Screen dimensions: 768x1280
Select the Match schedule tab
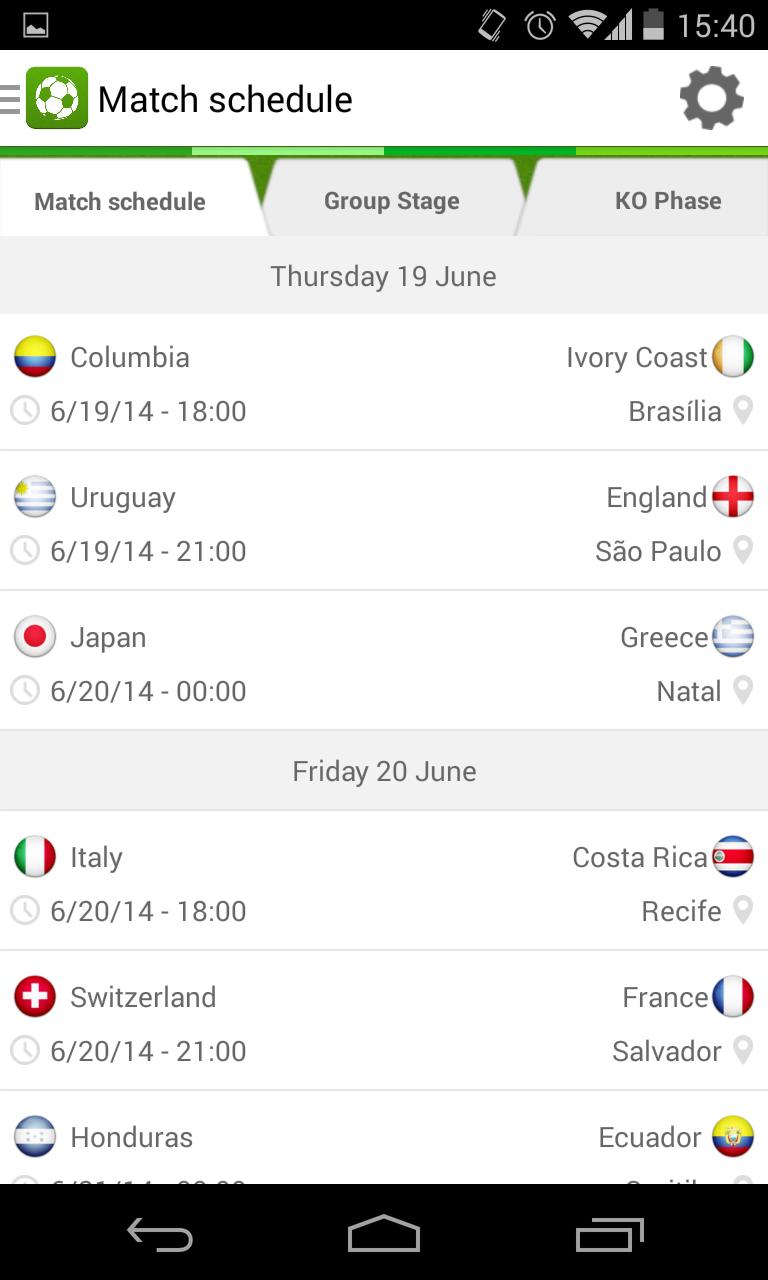[120, 200]
